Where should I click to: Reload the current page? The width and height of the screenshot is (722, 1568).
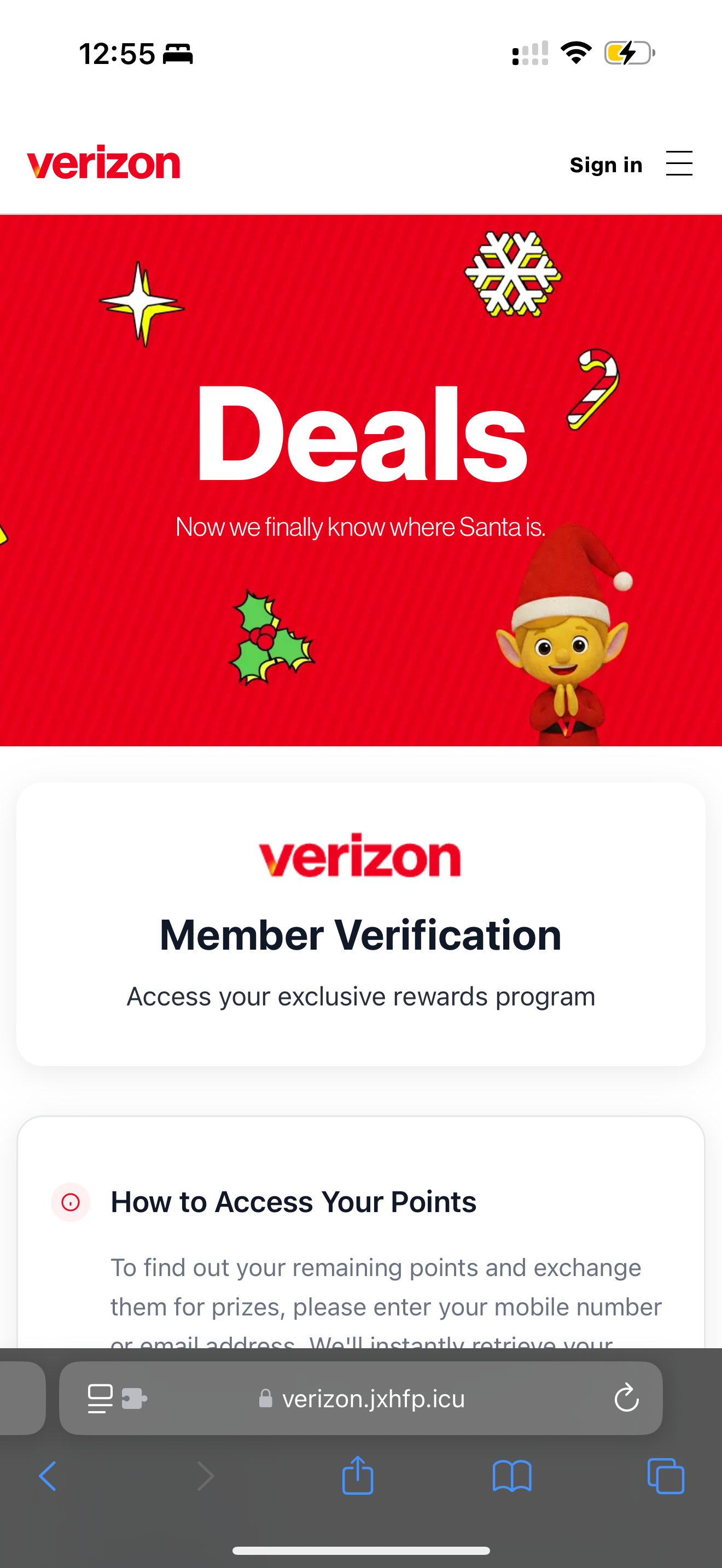tap(626, 1398)
